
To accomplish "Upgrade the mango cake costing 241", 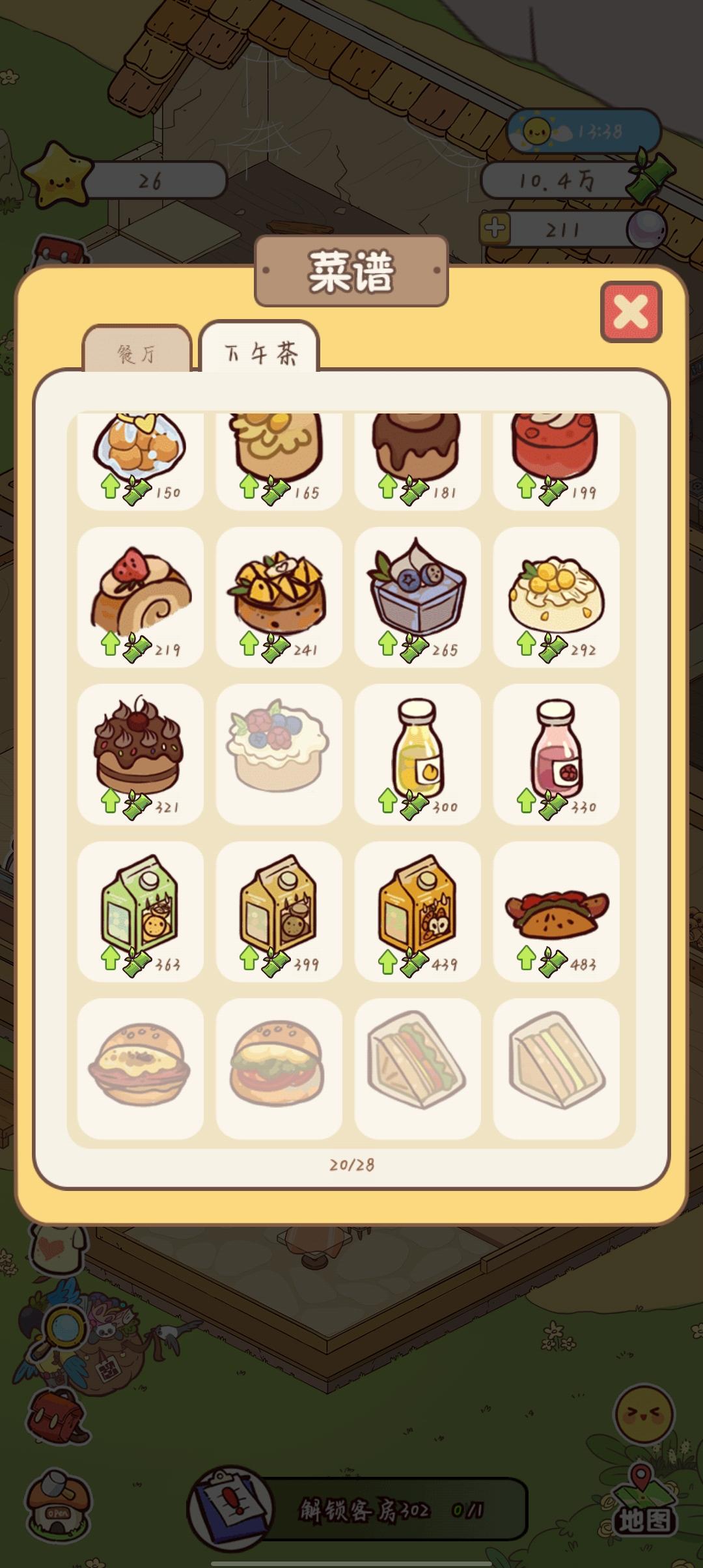I will 279,597.
